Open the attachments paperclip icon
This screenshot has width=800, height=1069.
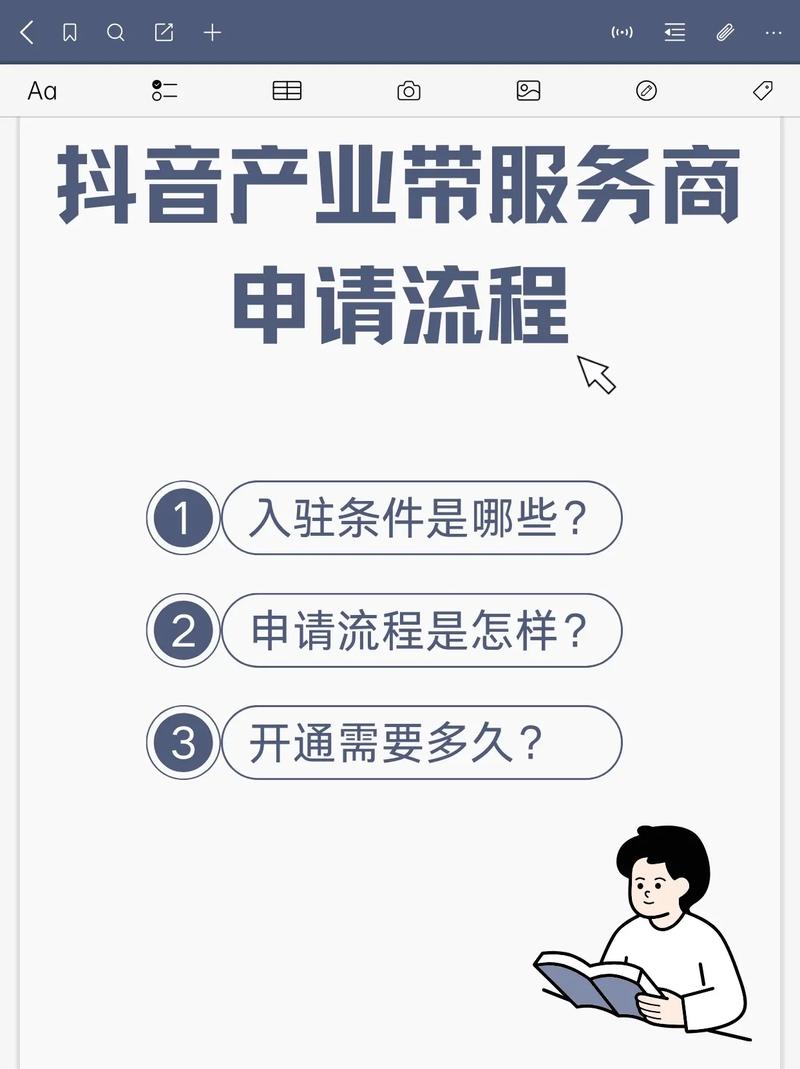point(725,33)
